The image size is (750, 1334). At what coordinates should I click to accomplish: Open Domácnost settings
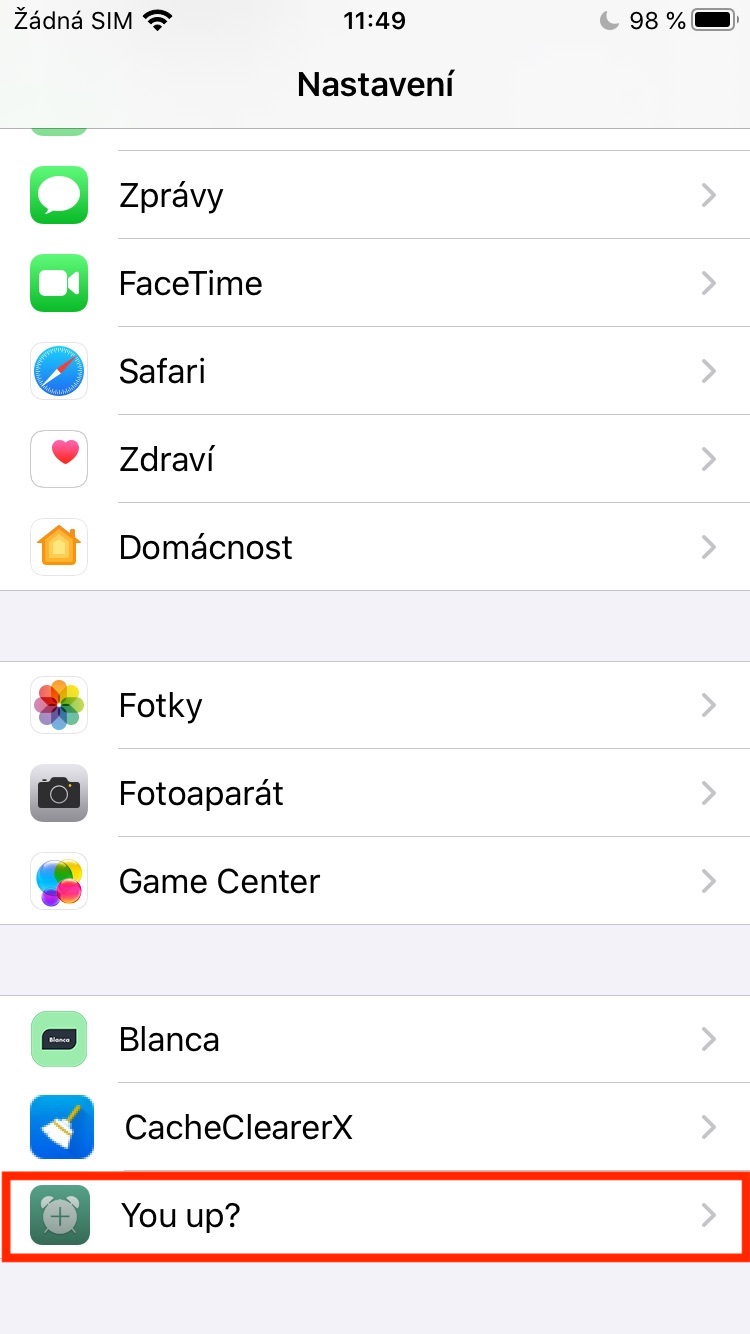[x=375, y=547]
